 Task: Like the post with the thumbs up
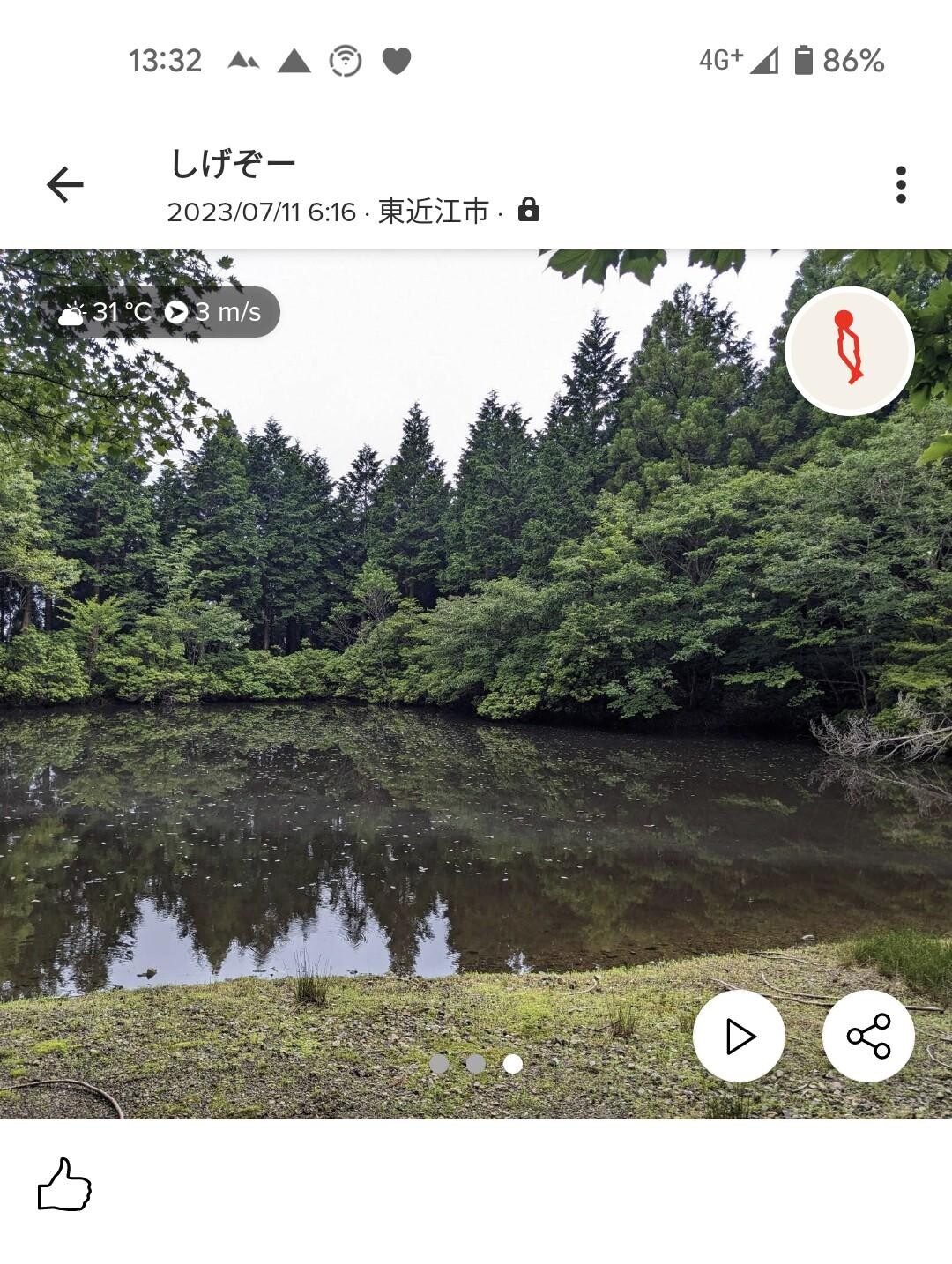click(x=66, y=1185)
